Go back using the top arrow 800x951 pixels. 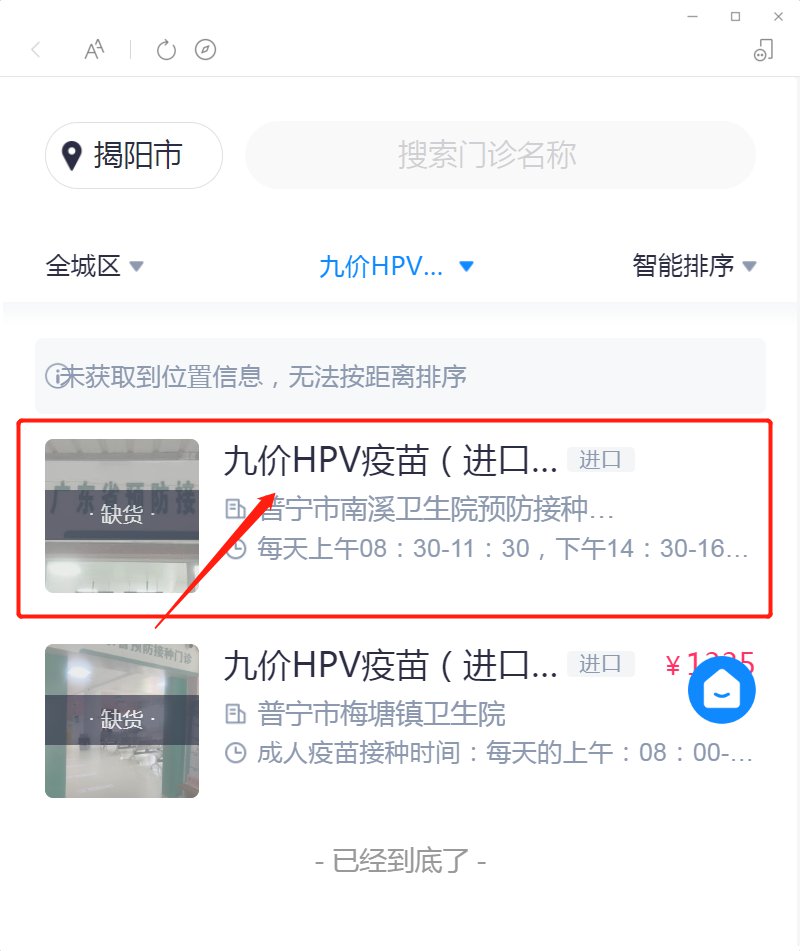(36, 50)
